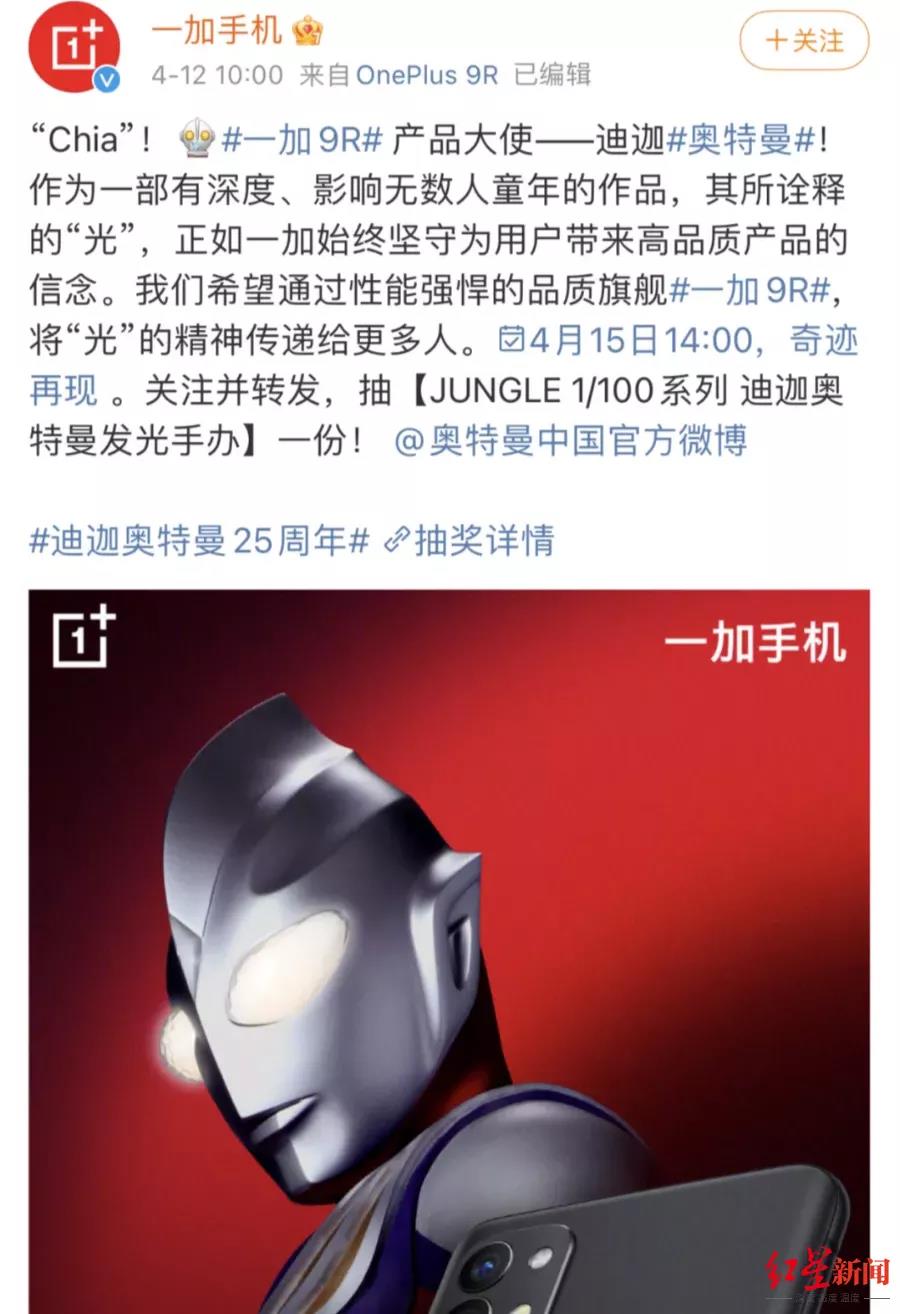The height and width of the screenshot is (1314, 900).
Task: View the 抽奖详情 lottery details
Action: [x=470, y=541]
